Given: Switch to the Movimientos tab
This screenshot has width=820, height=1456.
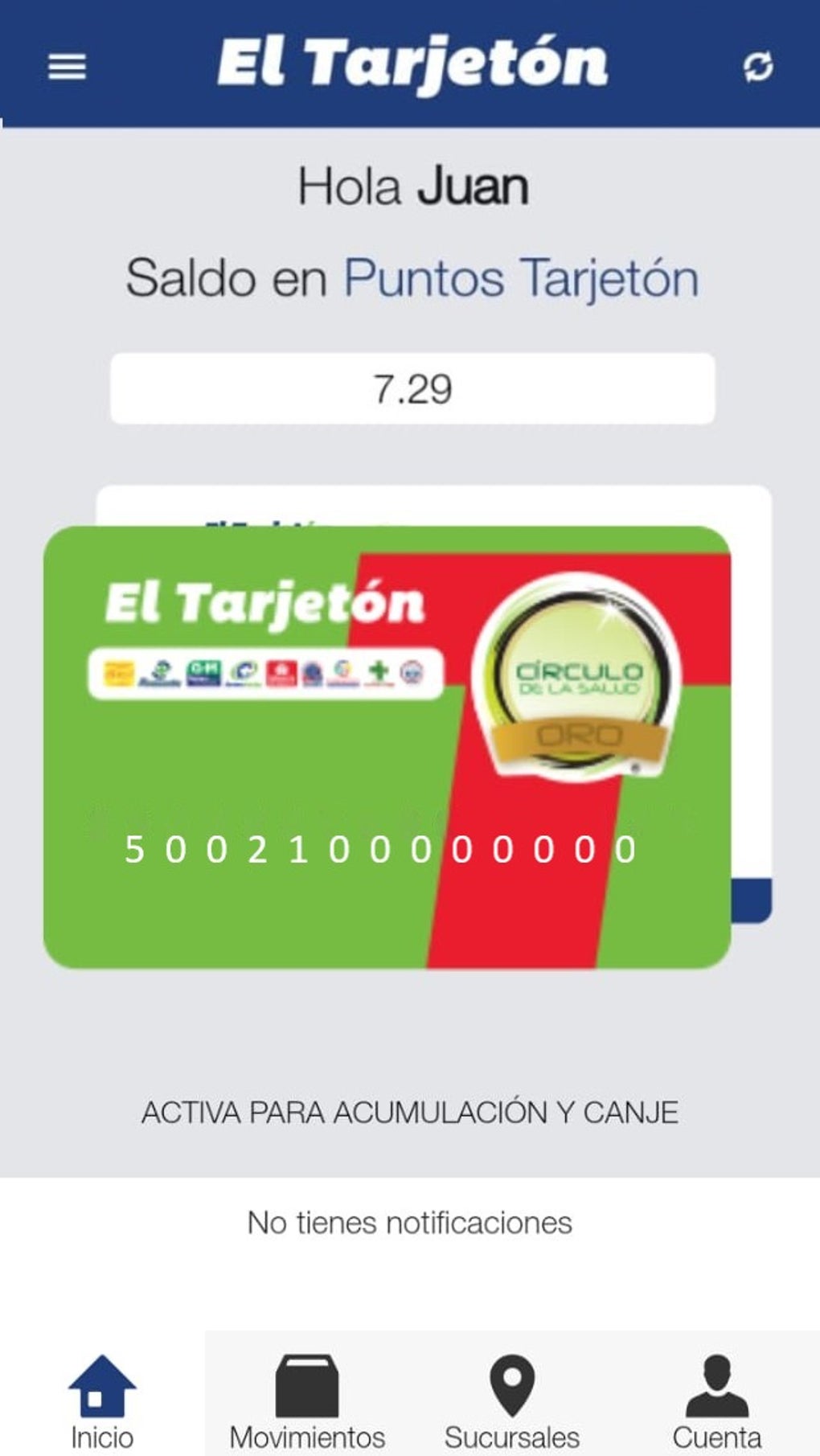Looking at the screenshot, I should [x=307, y=1402].
